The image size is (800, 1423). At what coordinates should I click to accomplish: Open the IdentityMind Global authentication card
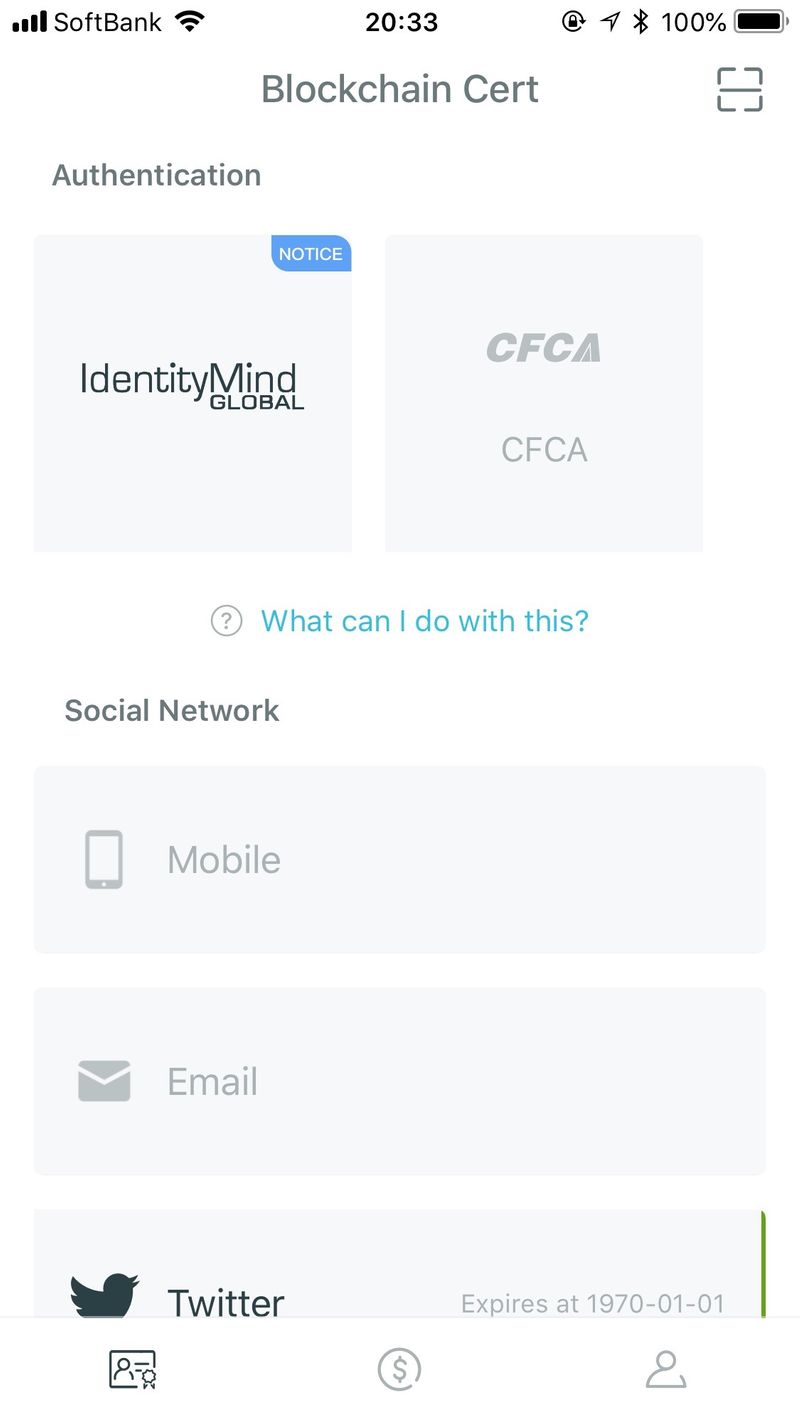(193, 393)
